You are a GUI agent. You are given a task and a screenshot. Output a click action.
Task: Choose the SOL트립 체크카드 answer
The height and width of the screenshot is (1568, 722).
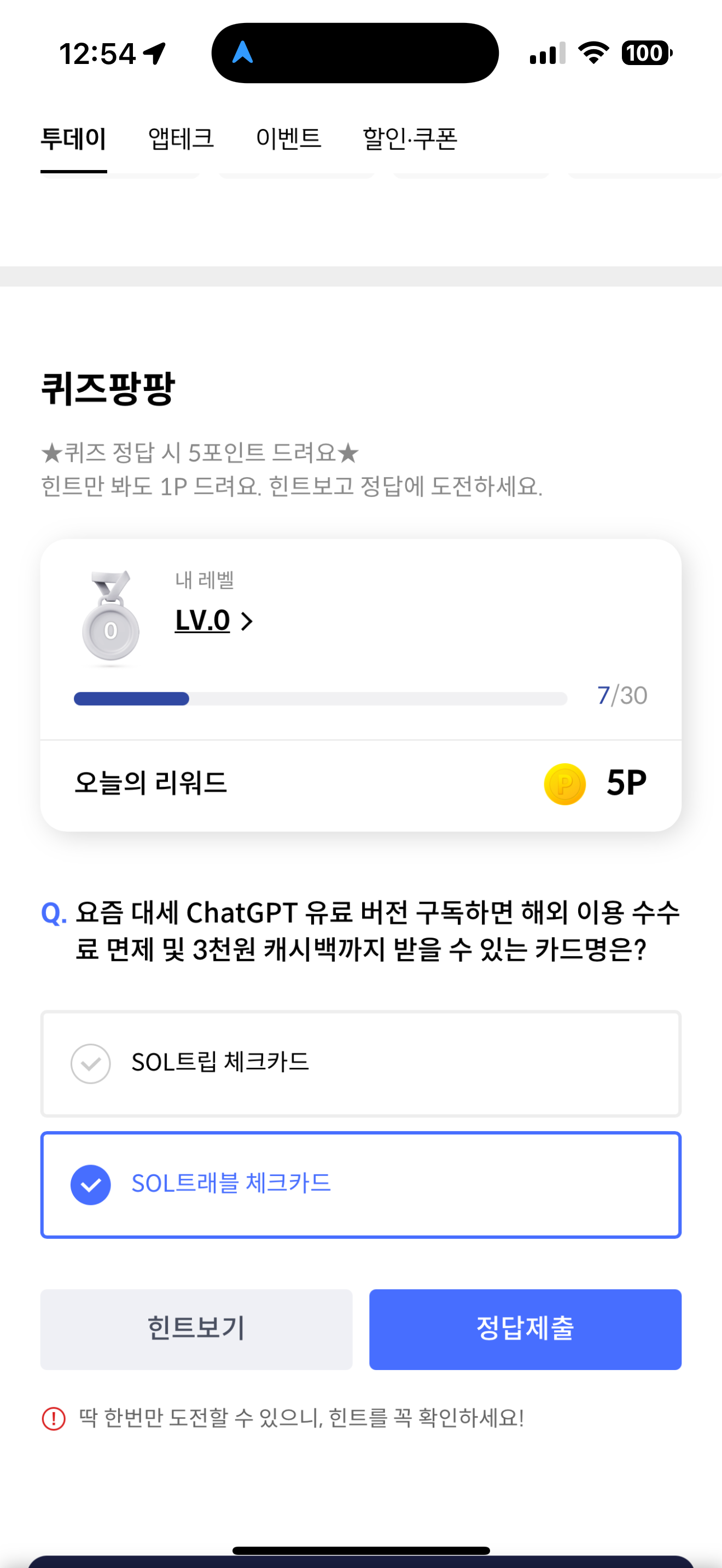click(361, 1063)
